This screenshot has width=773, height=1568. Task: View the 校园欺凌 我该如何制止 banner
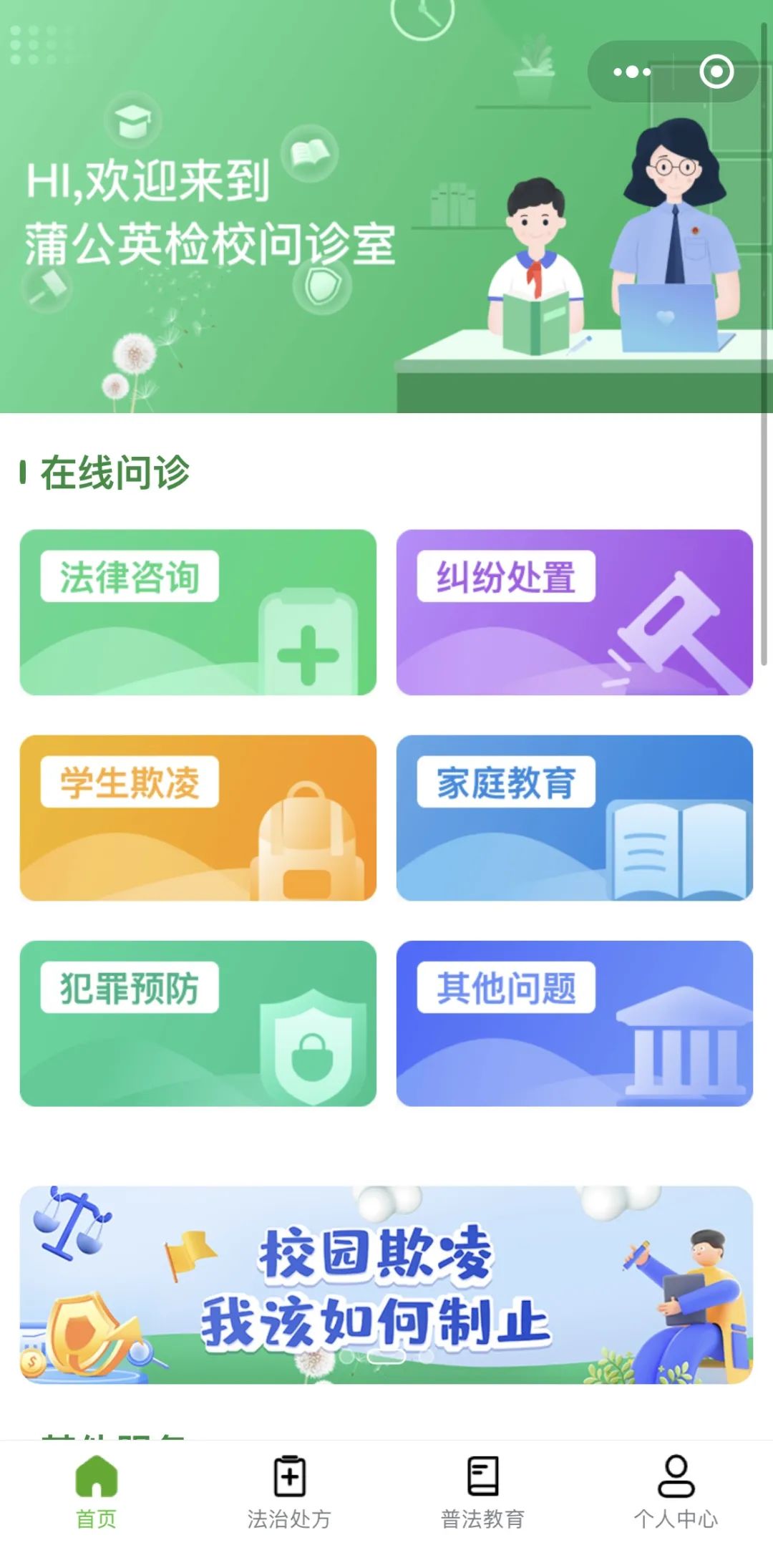(386, 1284)
